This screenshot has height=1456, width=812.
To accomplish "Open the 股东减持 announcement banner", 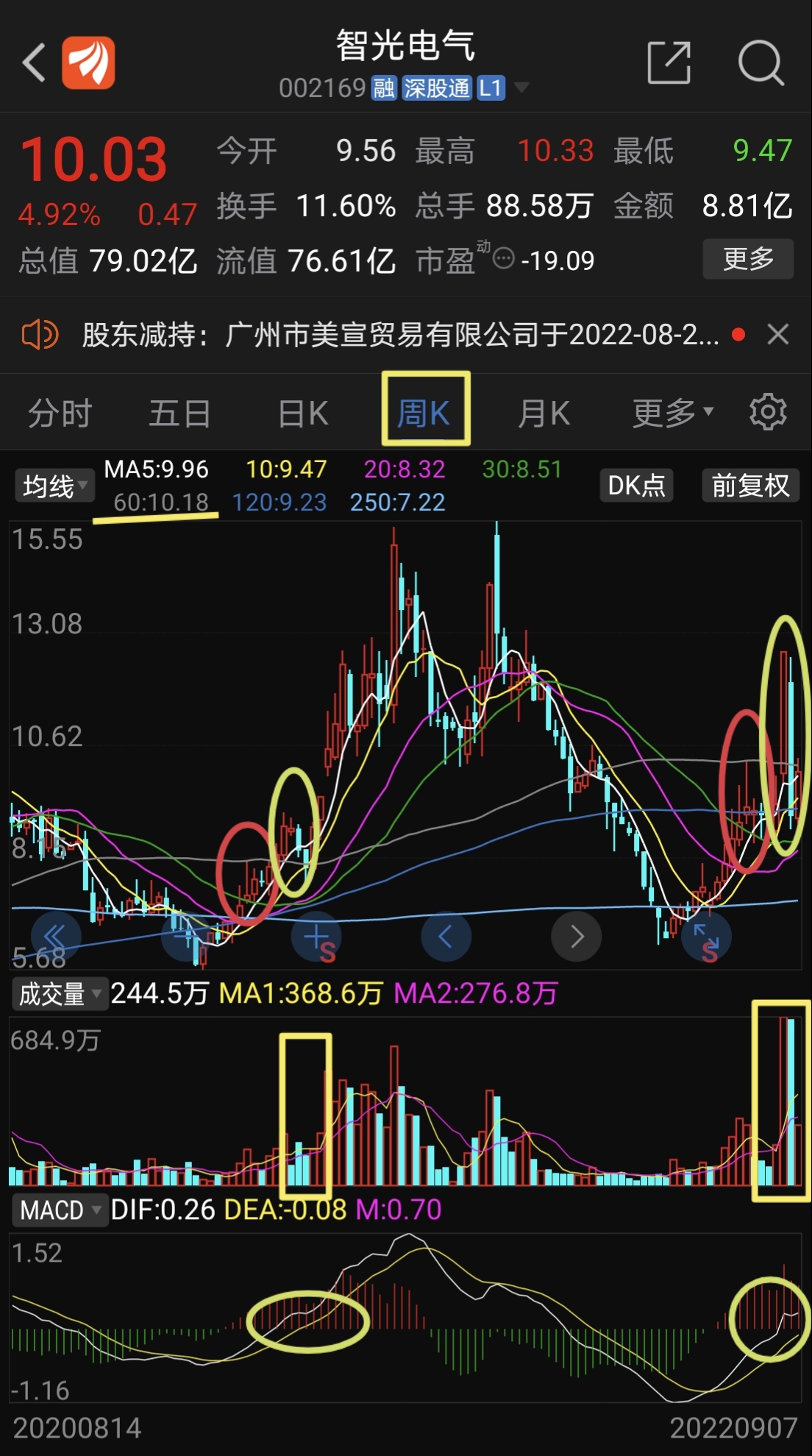I will coord(400,335).
